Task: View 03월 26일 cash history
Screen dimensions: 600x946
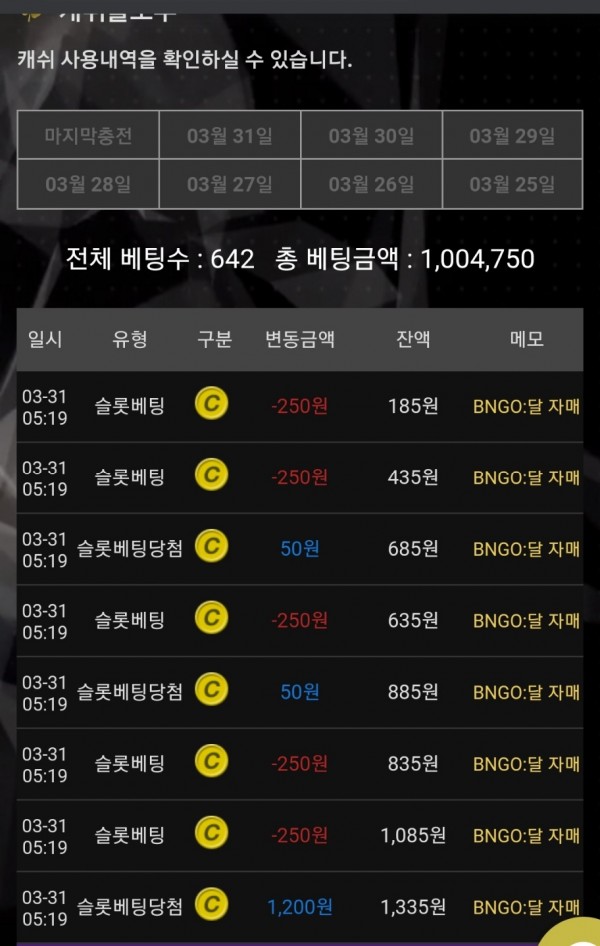Action: [x=371, y=184]
